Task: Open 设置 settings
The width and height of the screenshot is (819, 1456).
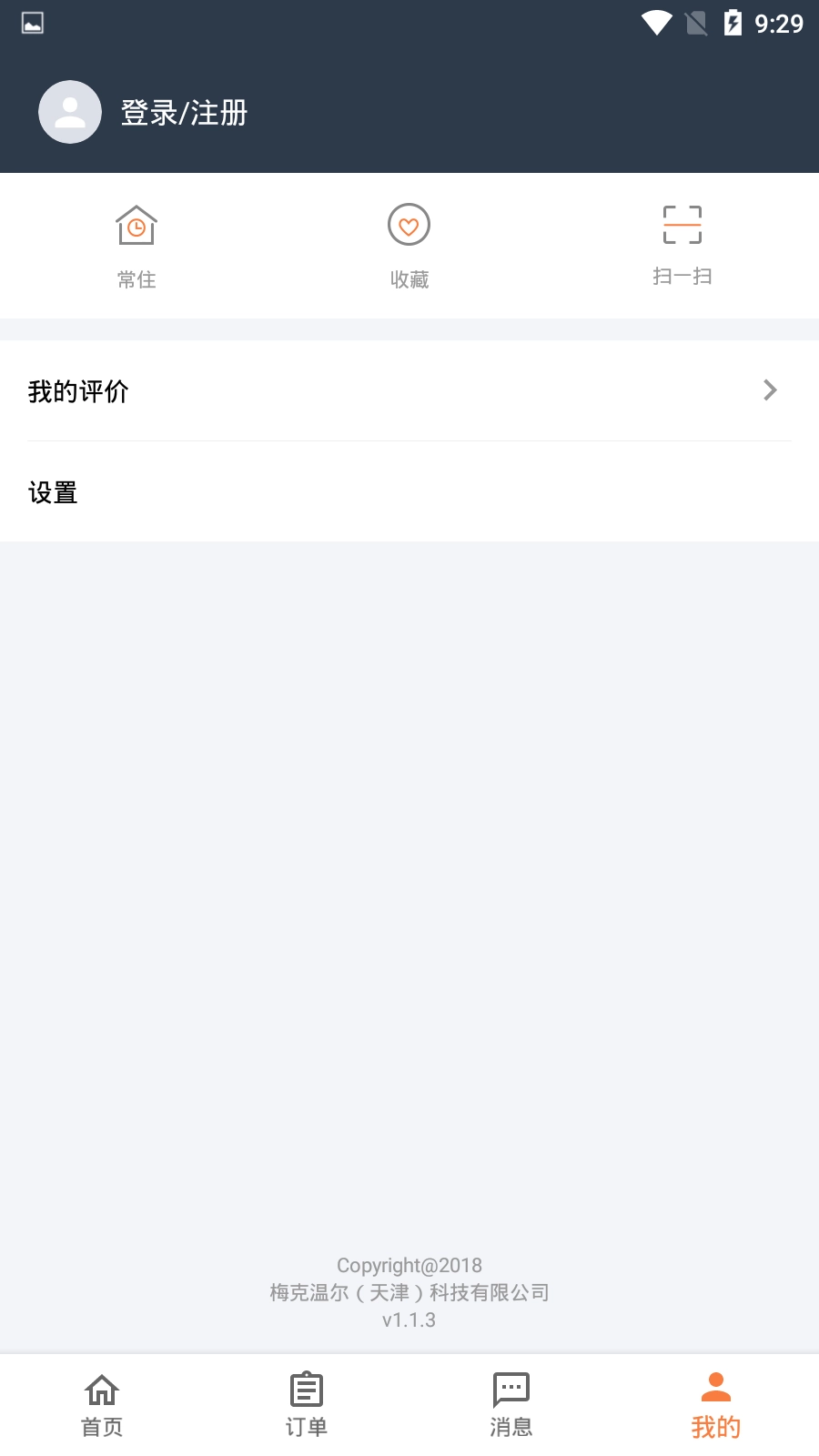Action: click(x=409, y=492)
